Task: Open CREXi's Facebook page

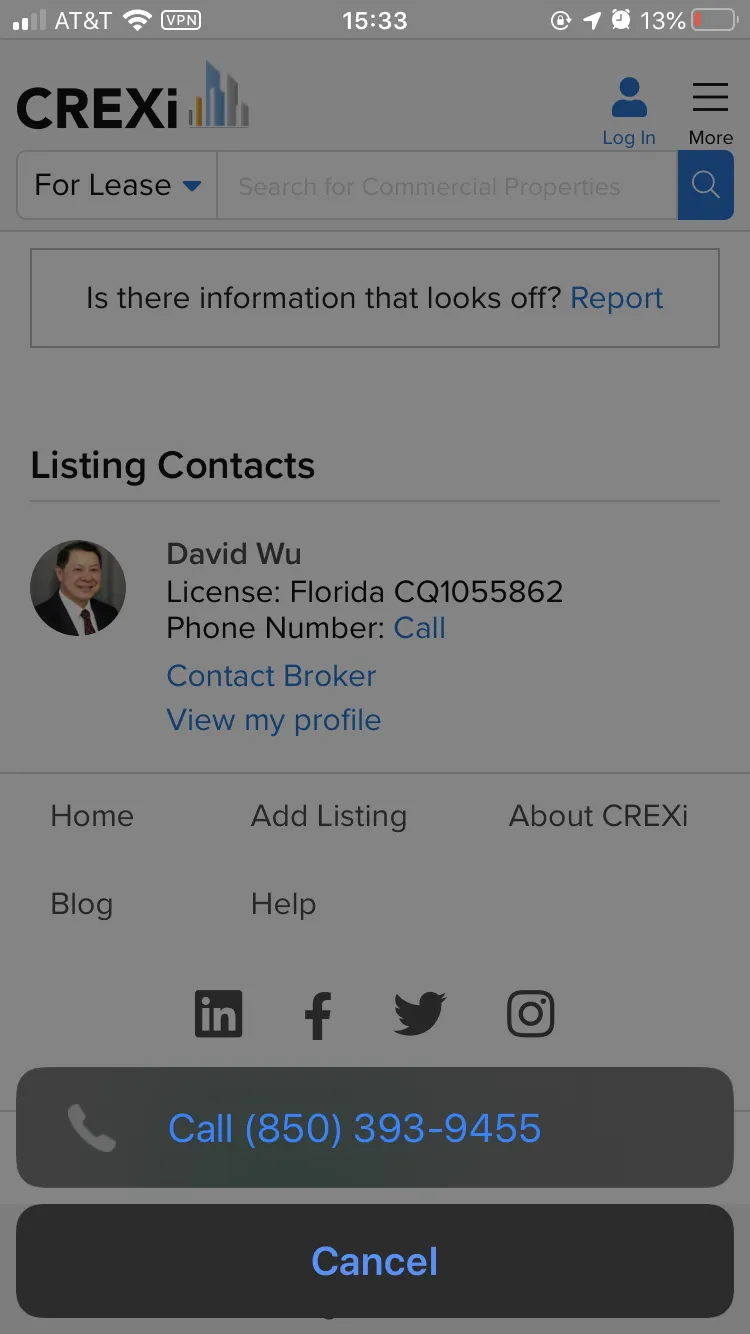Action: click(317, 1014)
